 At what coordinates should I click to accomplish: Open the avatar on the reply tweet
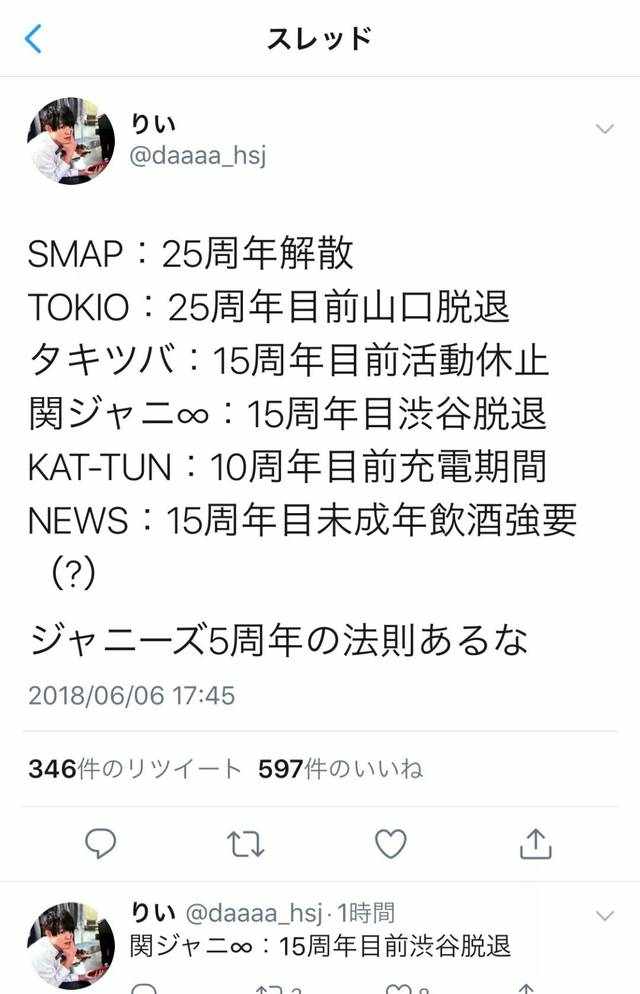pyautogui.click(x=70, y=945)
